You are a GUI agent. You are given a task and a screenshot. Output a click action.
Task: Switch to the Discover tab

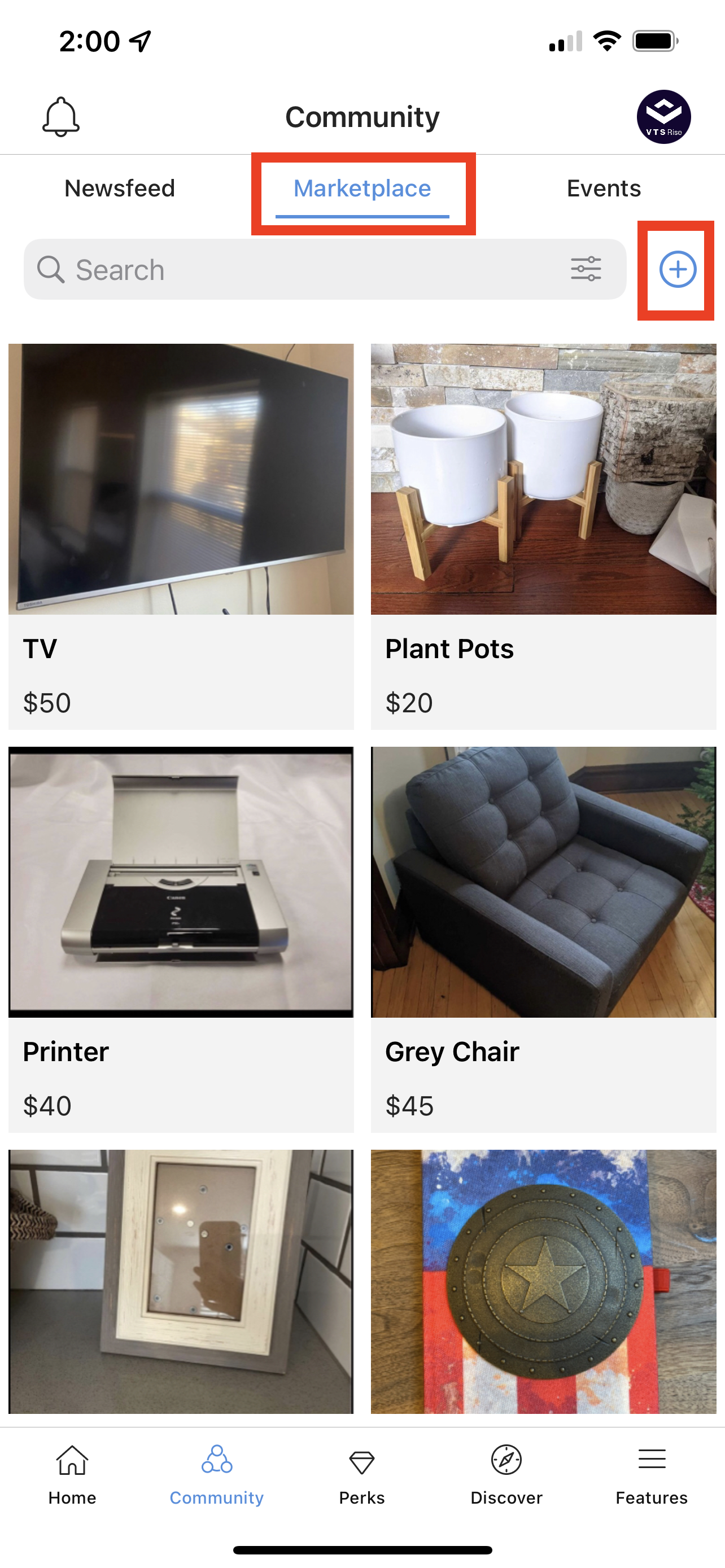tap(506, 1474)
